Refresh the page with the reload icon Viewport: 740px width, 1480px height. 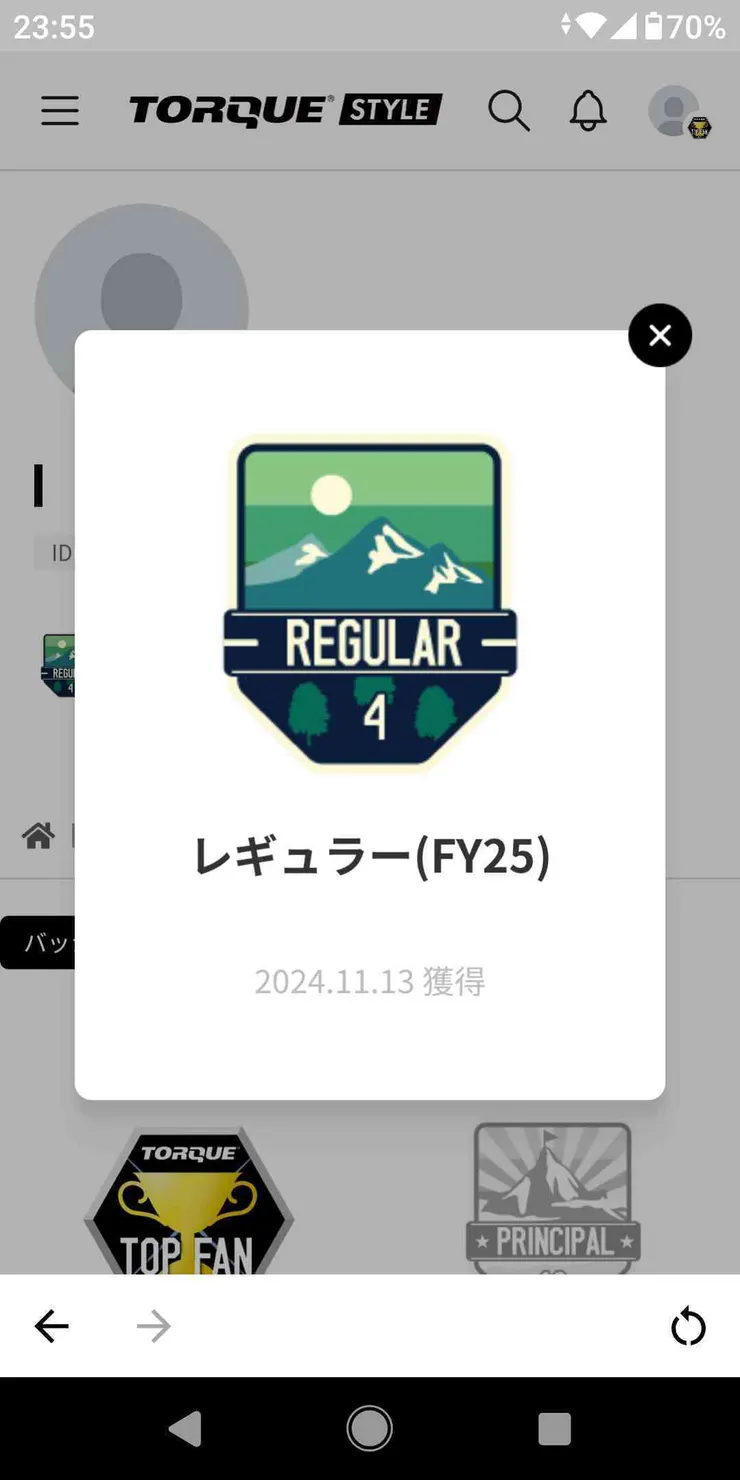688,1326
